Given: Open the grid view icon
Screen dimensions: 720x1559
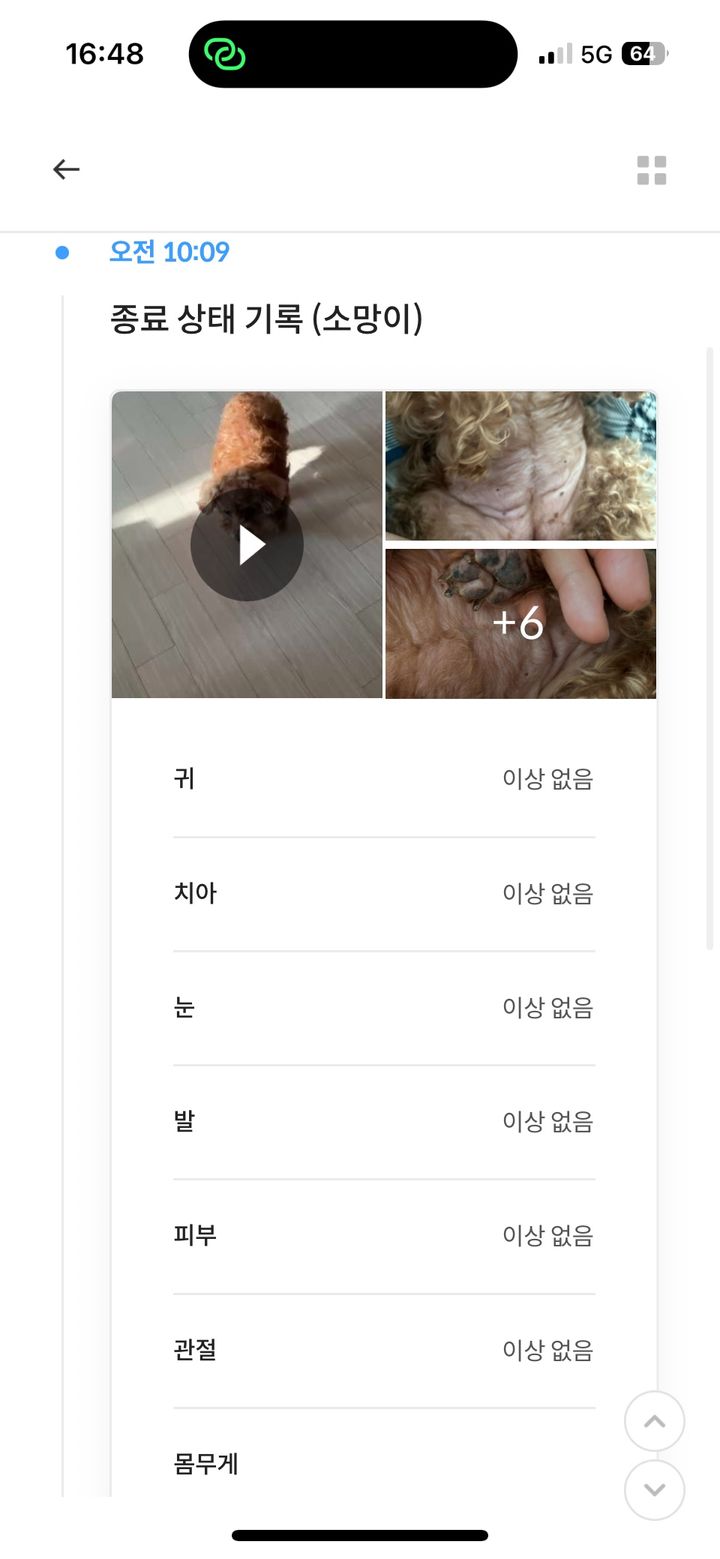Looking at the screenshot, I should pyautogui.click(x=651, y=170).
